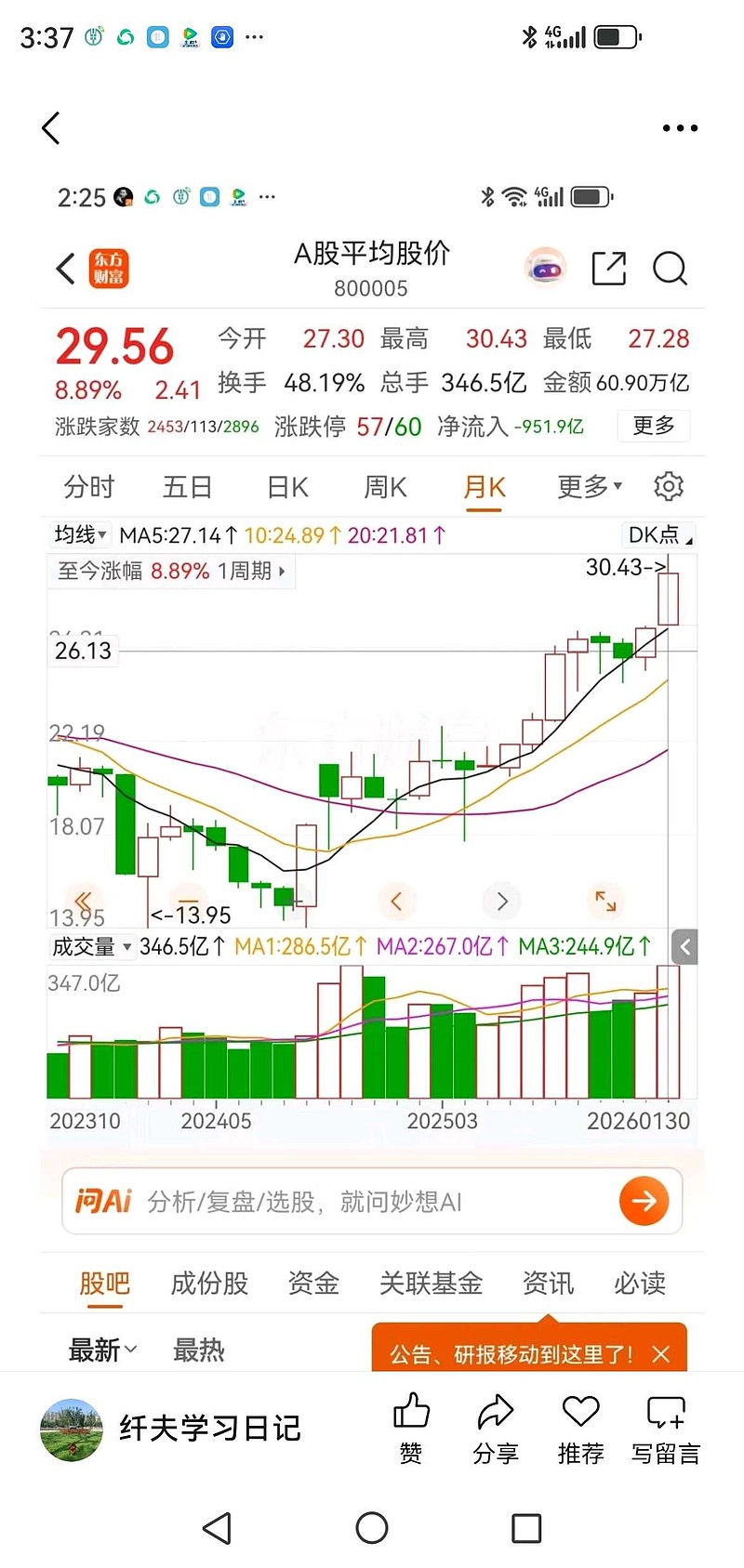Tap the share/export icon beside search
The image size is (744, 1568).
[x=608, y=269]
